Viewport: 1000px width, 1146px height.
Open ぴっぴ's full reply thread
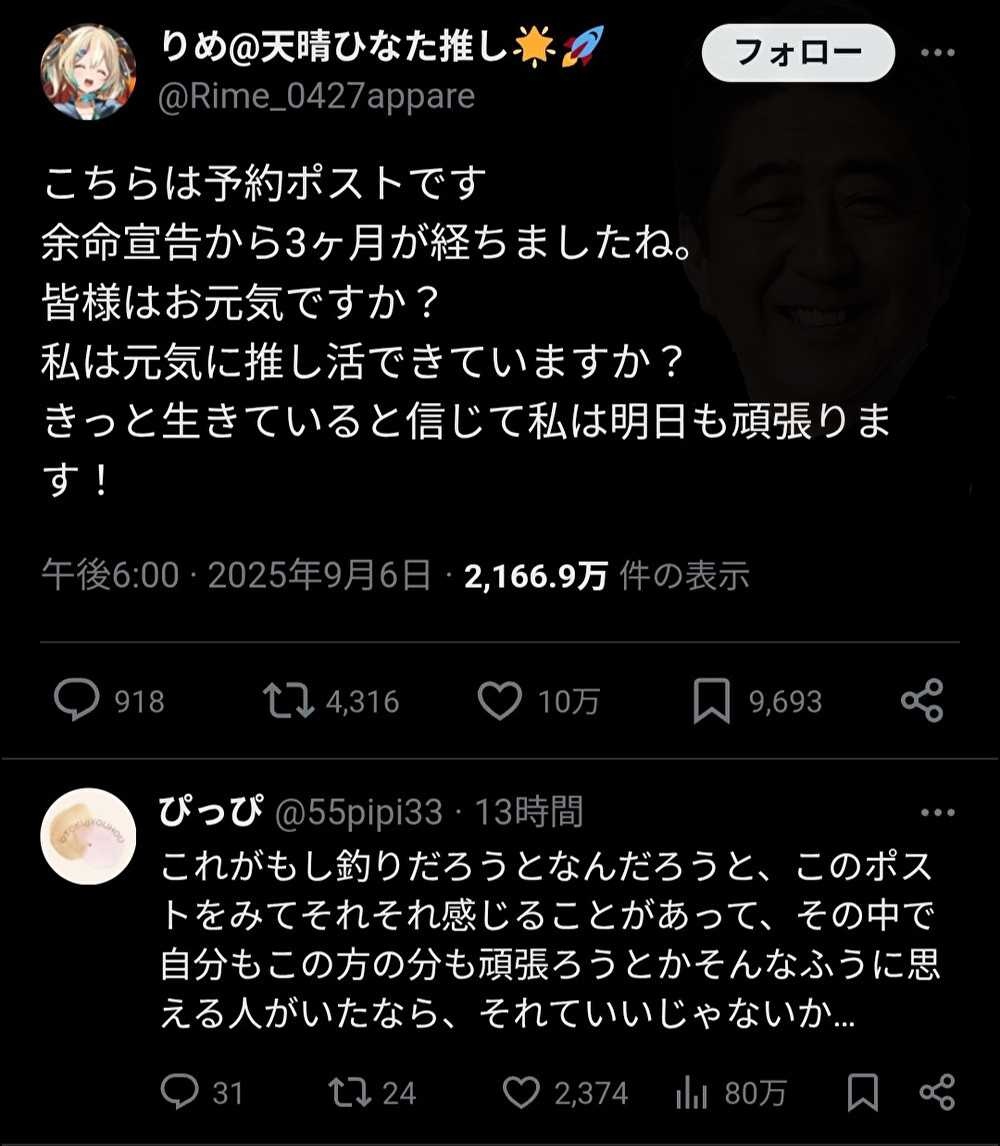coord(550,940)
